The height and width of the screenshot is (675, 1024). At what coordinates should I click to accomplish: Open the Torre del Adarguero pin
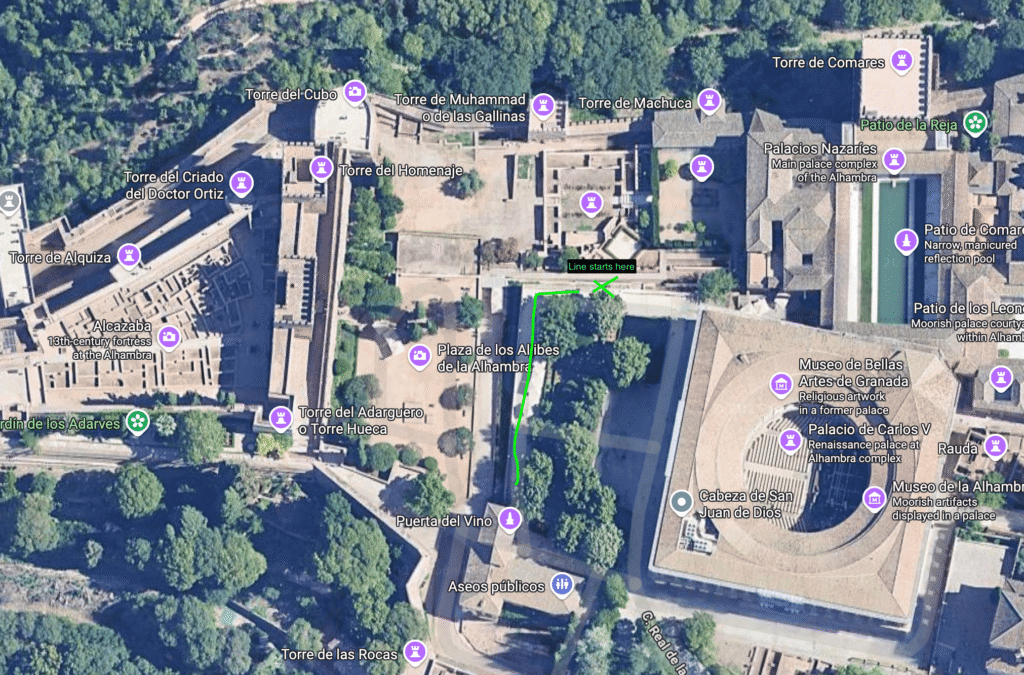point(281,418)
